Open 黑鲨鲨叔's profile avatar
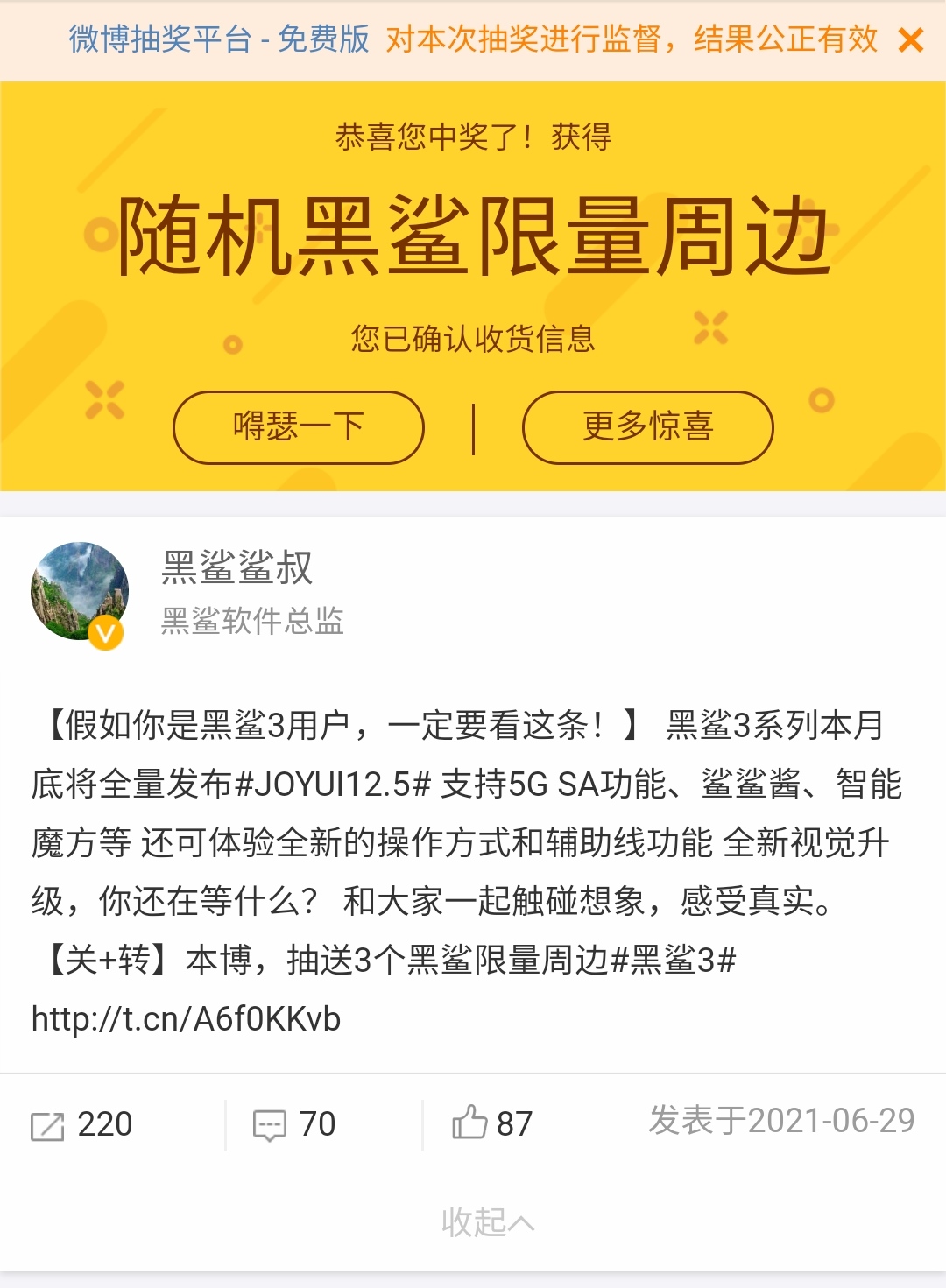 pyautogui.click(x=79, y=592)
